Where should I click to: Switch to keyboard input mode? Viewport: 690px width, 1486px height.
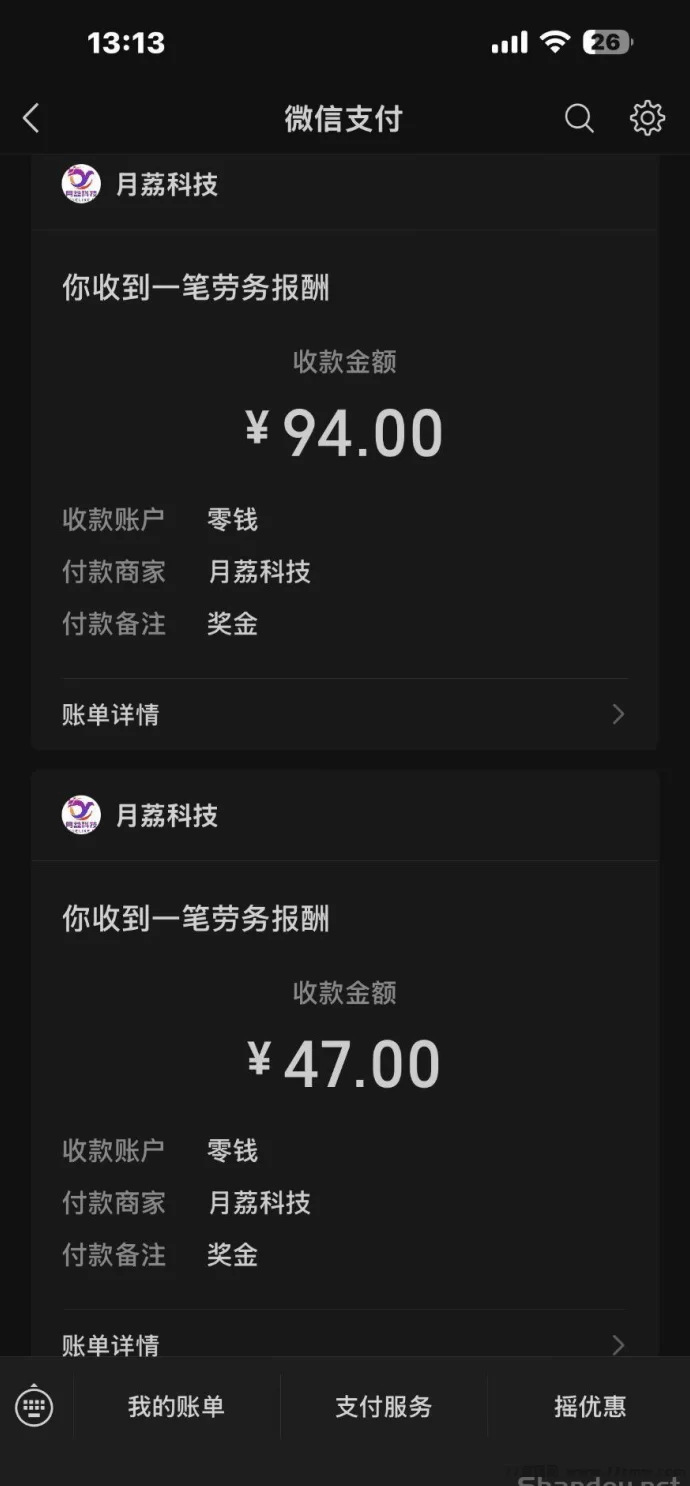(35, 1407)
